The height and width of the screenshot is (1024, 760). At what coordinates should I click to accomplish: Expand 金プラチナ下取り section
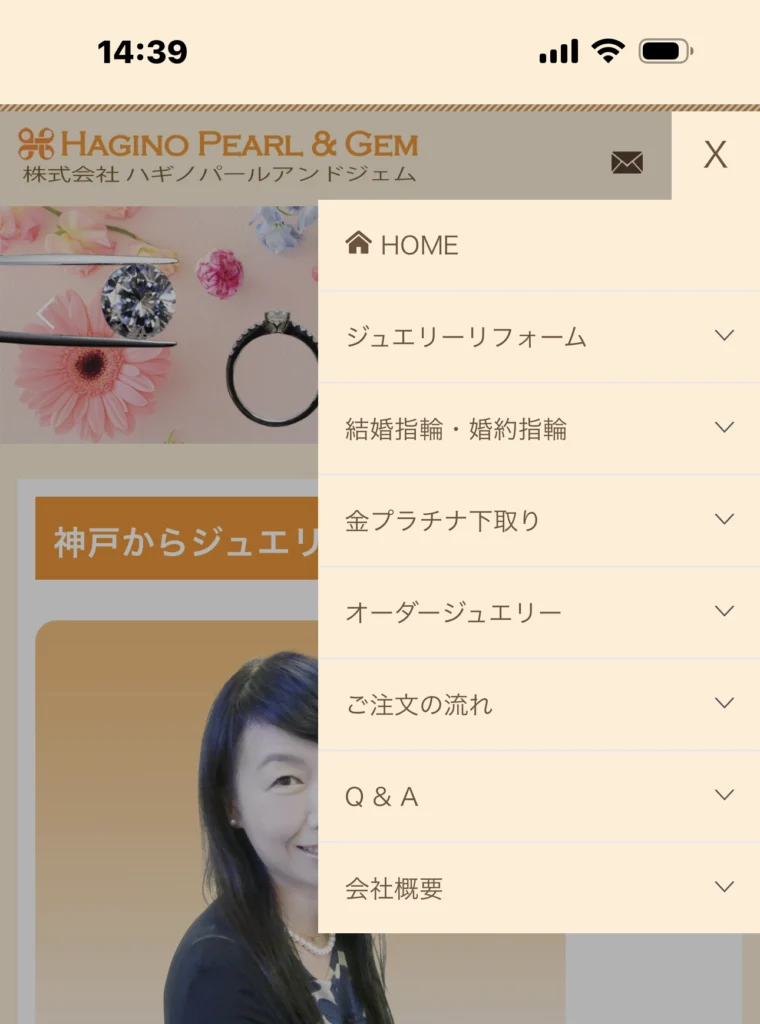(725, 520)
